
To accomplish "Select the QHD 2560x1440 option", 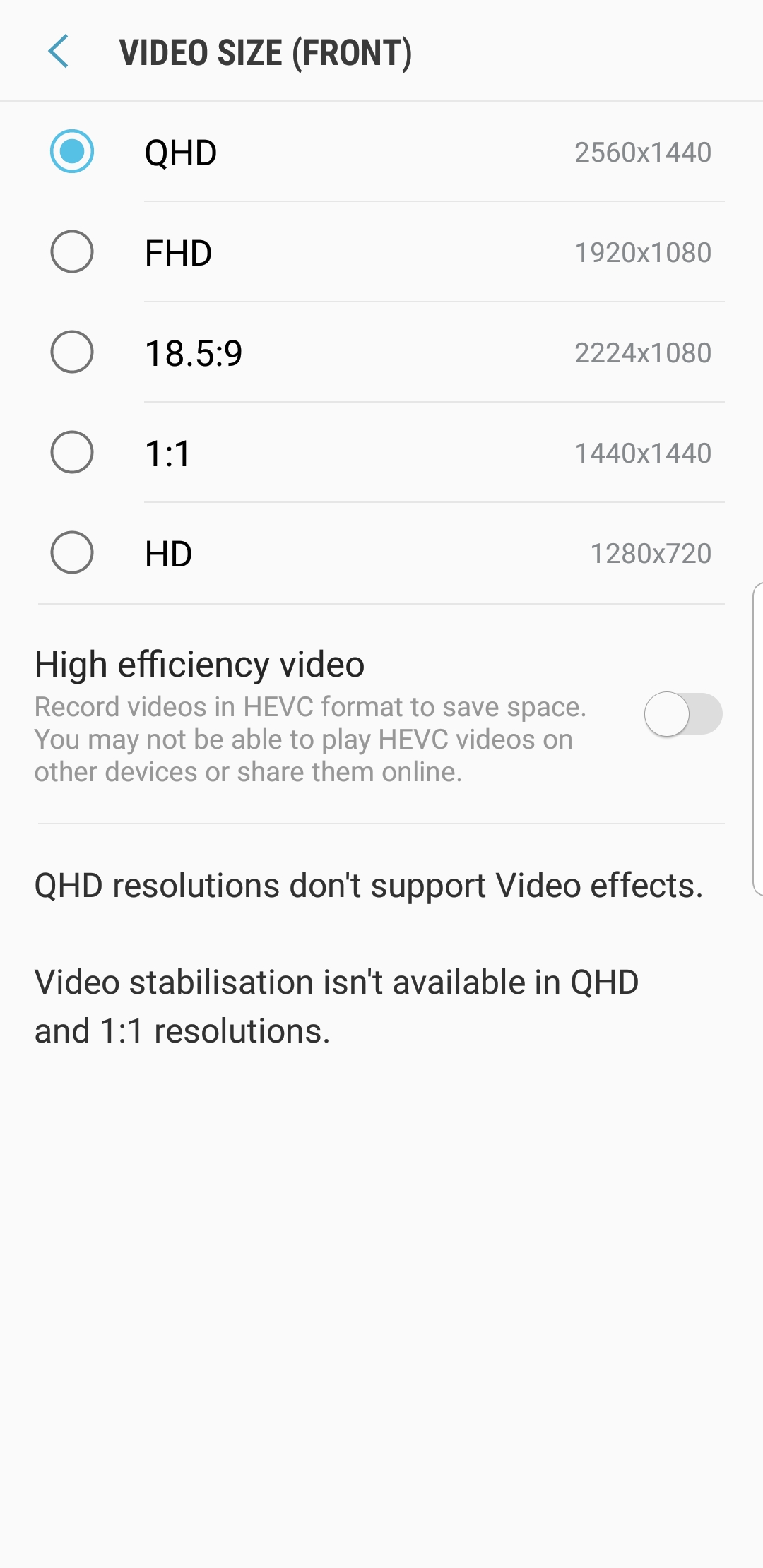I will click(381, 152).
